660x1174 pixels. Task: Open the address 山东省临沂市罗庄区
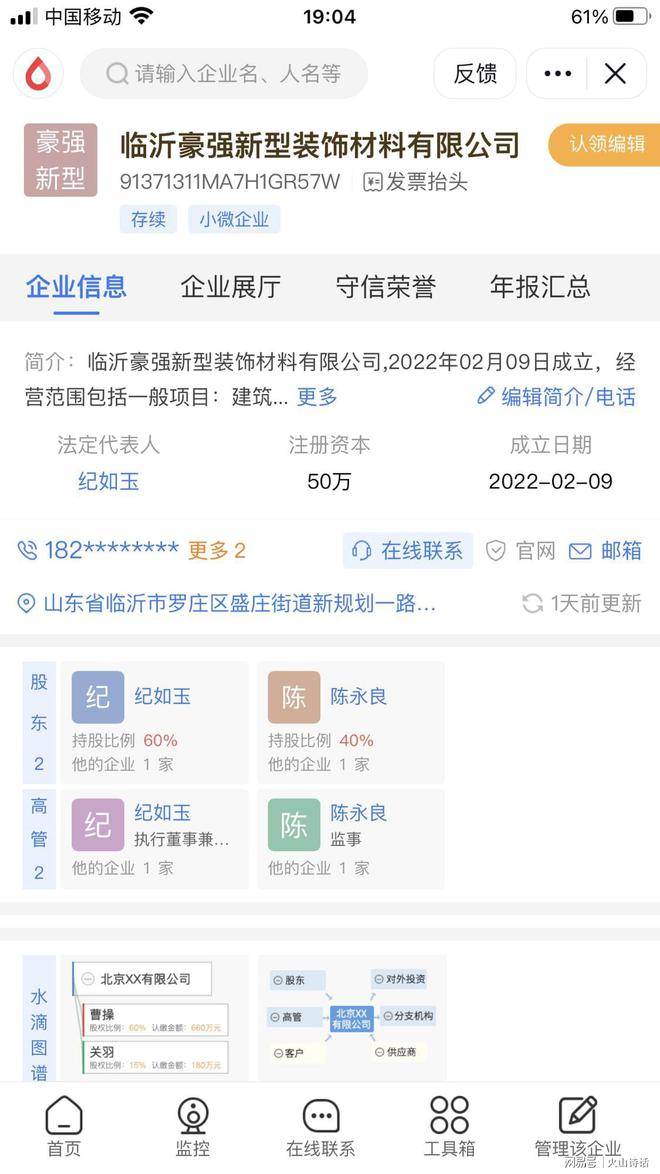(x=226, y=603)
